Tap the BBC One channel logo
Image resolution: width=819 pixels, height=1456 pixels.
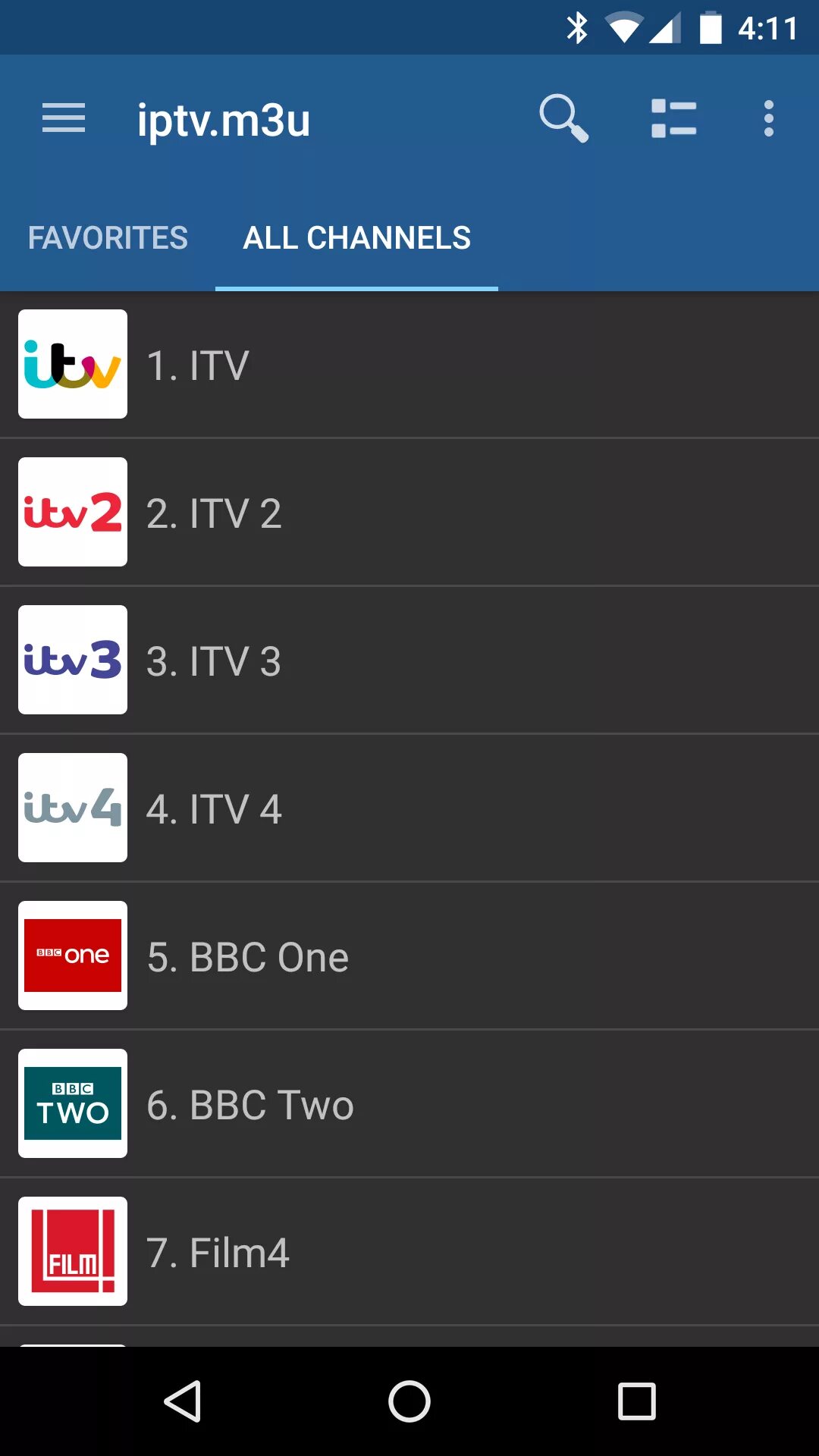click(x=72, y=955)
